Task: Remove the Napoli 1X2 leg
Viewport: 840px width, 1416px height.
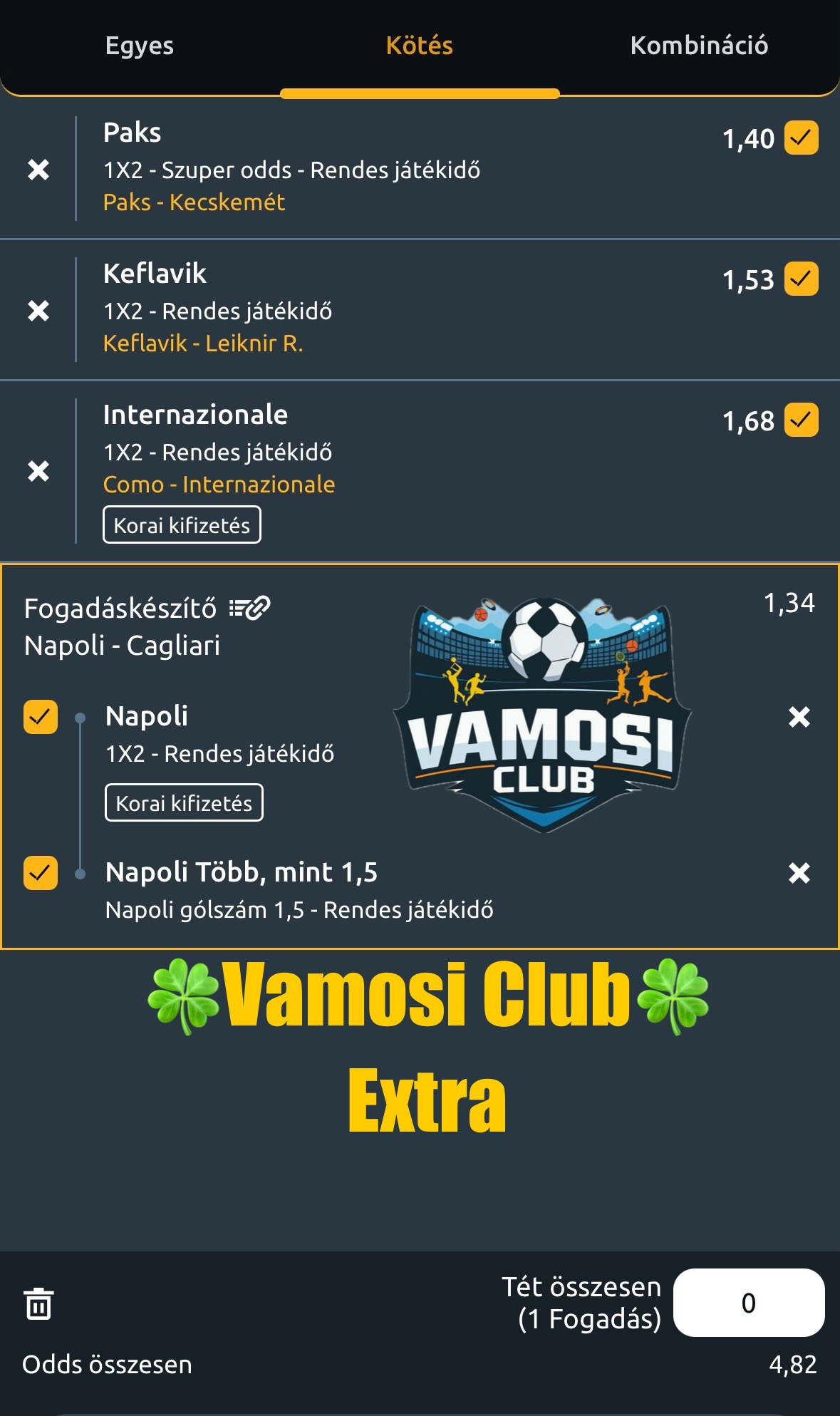Action: (799, 717)
